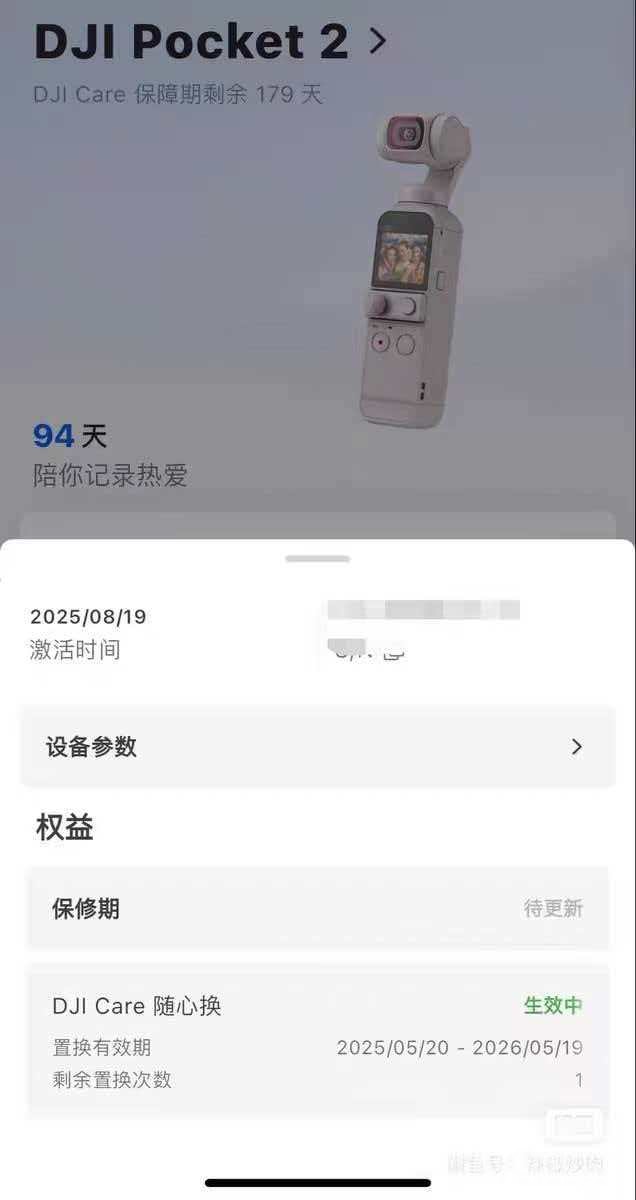Tap the copy icon beside the serial number
The image size is (636, 1200).
(395, 653)
